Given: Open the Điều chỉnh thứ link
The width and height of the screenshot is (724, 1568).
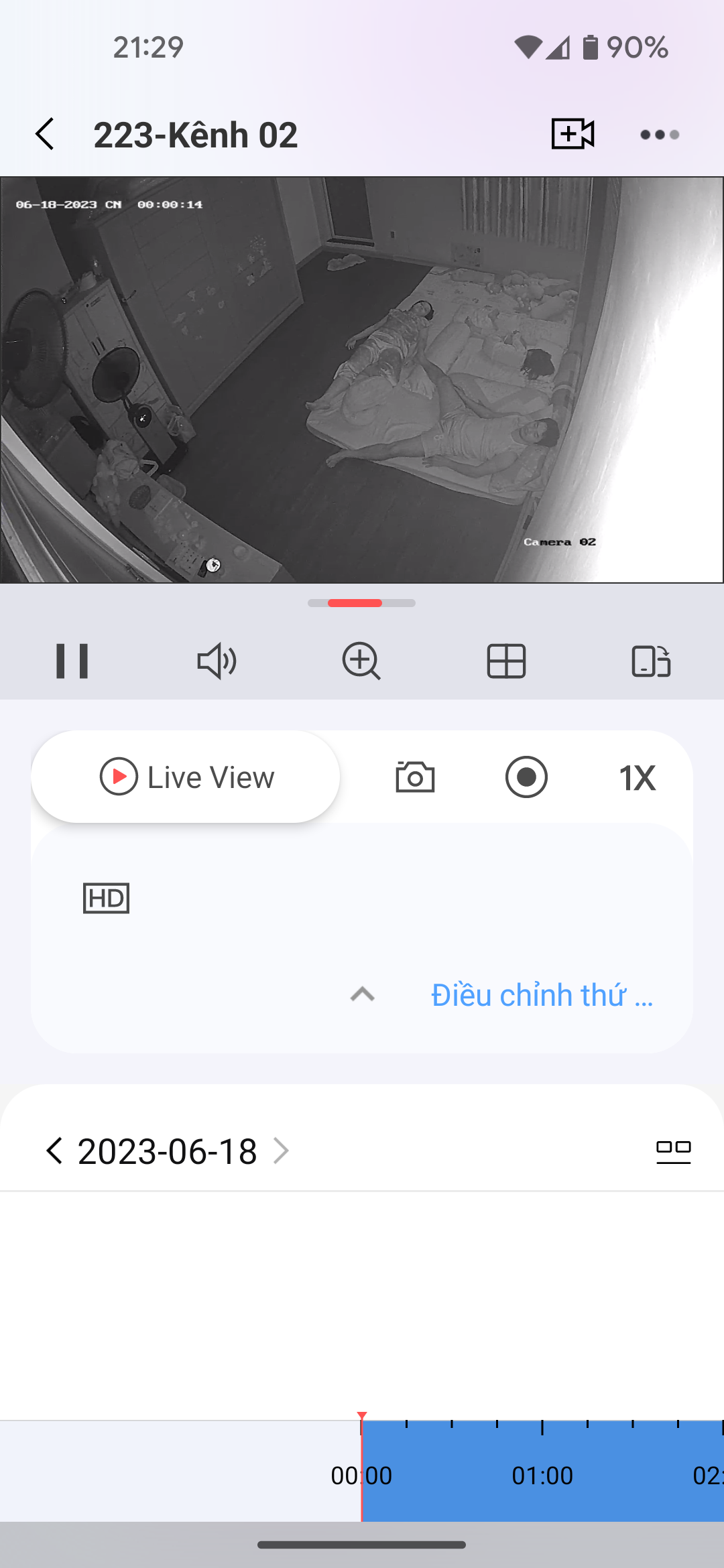Looking at the screenshot, I should [542, 995].
